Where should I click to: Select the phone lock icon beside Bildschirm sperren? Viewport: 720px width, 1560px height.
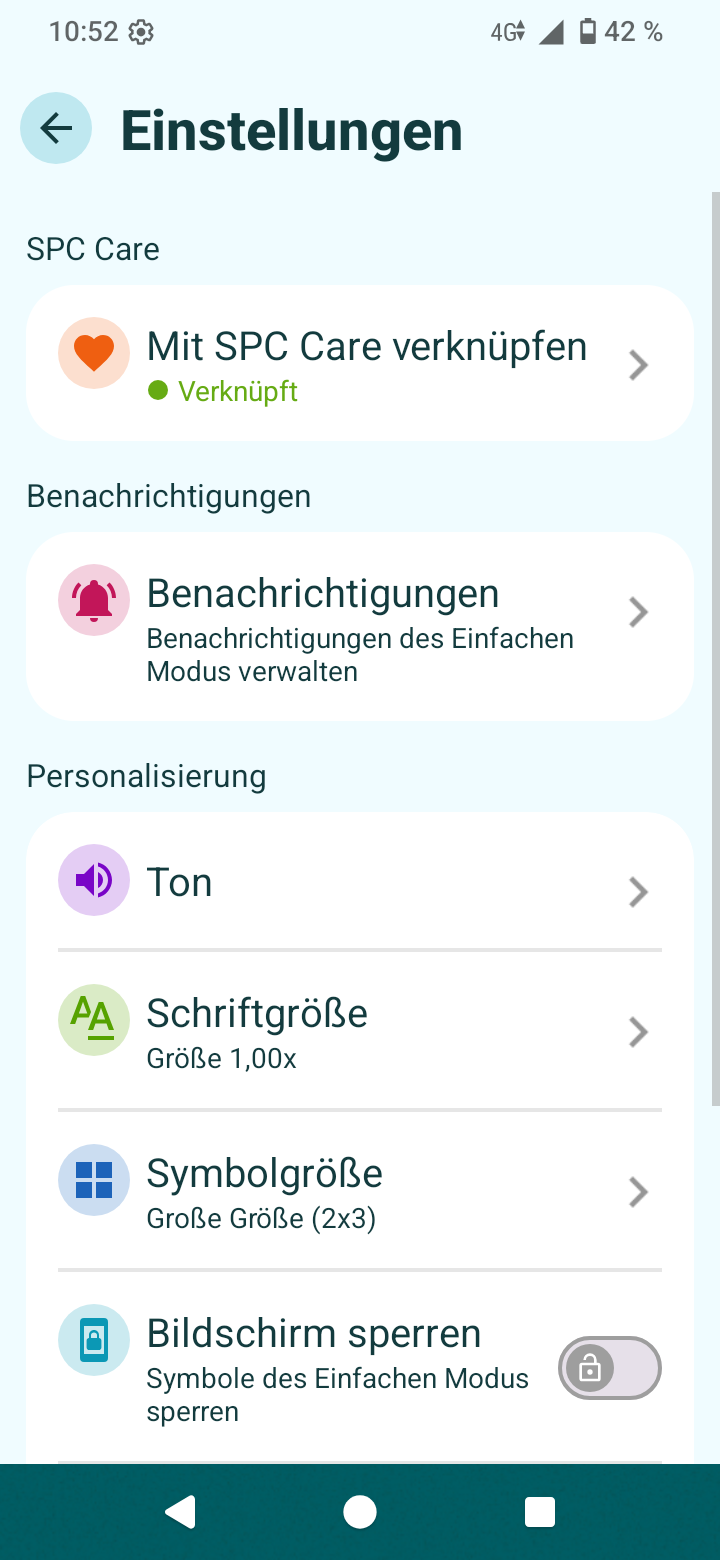93,1339
